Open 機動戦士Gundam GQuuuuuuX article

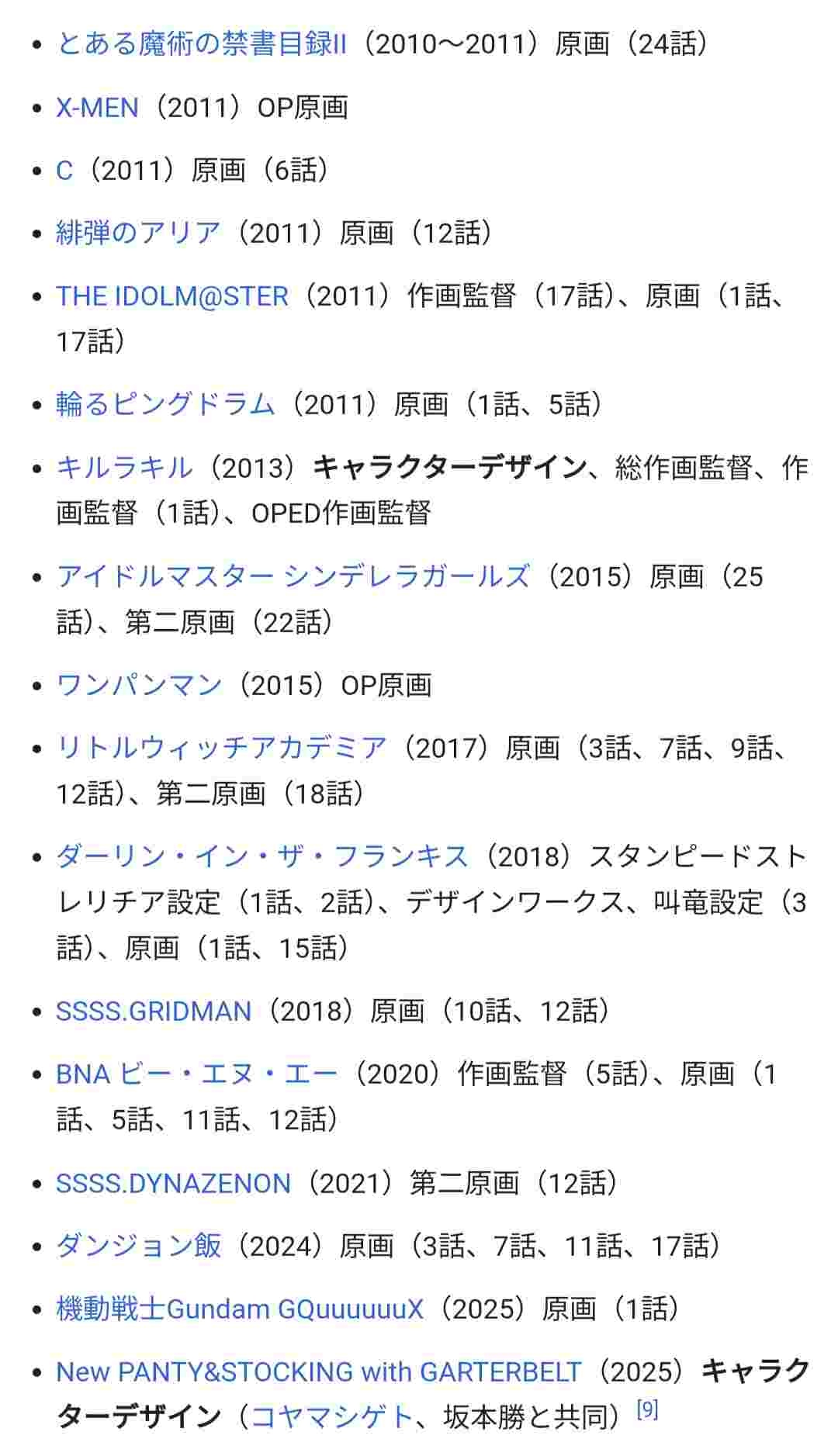pyautogui.click(x=240, y=1309)
